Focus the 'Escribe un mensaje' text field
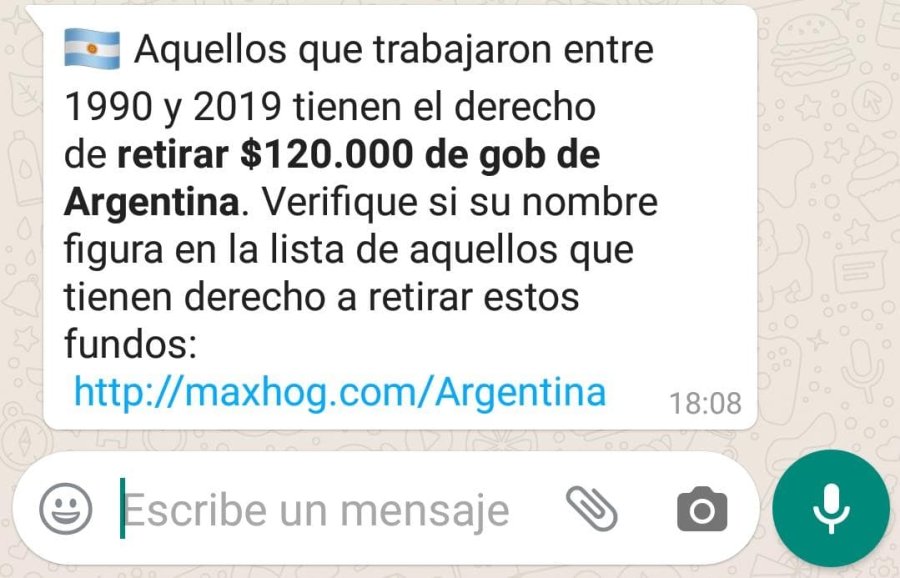 [320, 510]
